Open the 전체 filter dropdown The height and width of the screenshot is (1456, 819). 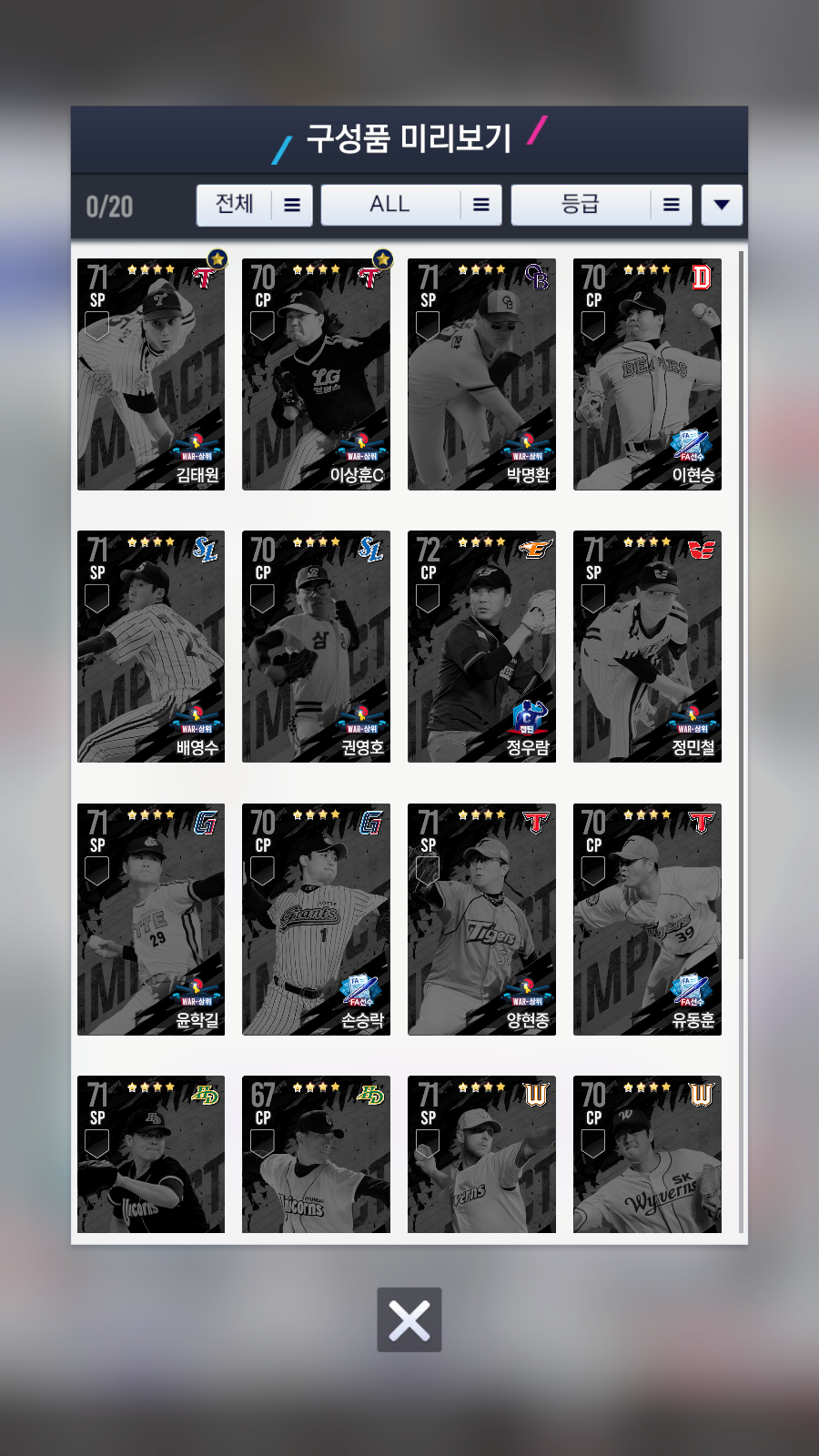[x=255, y=205]
